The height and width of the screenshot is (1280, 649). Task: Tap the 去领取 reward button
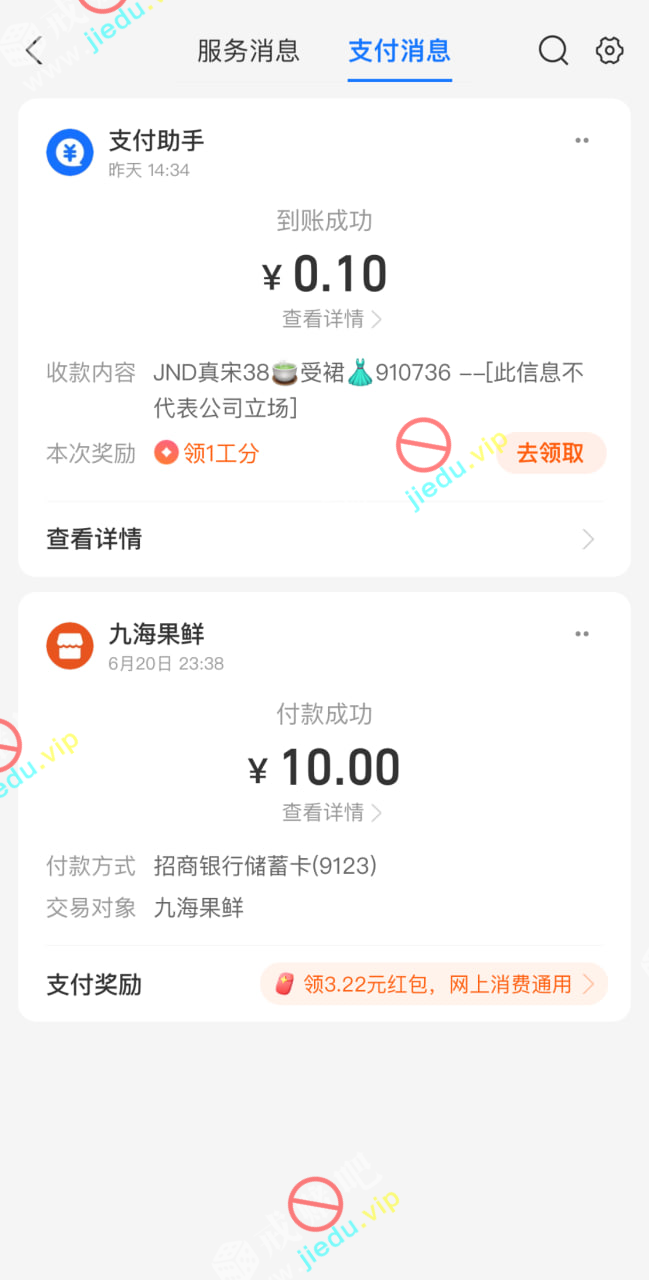coord(550,453)
